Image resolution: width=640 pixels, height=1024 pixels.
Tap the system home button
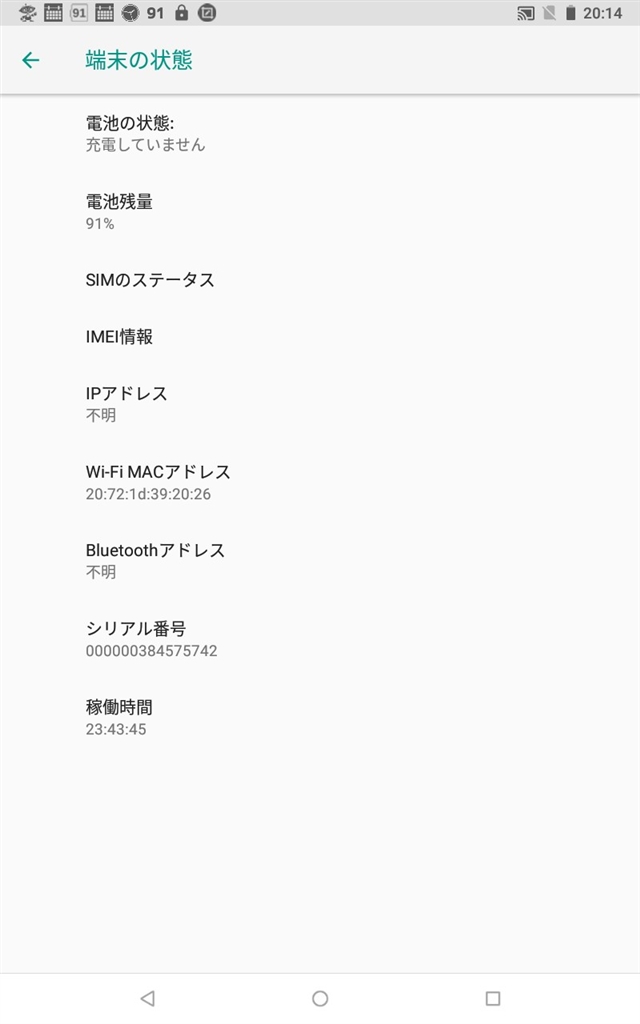[320, 998]
